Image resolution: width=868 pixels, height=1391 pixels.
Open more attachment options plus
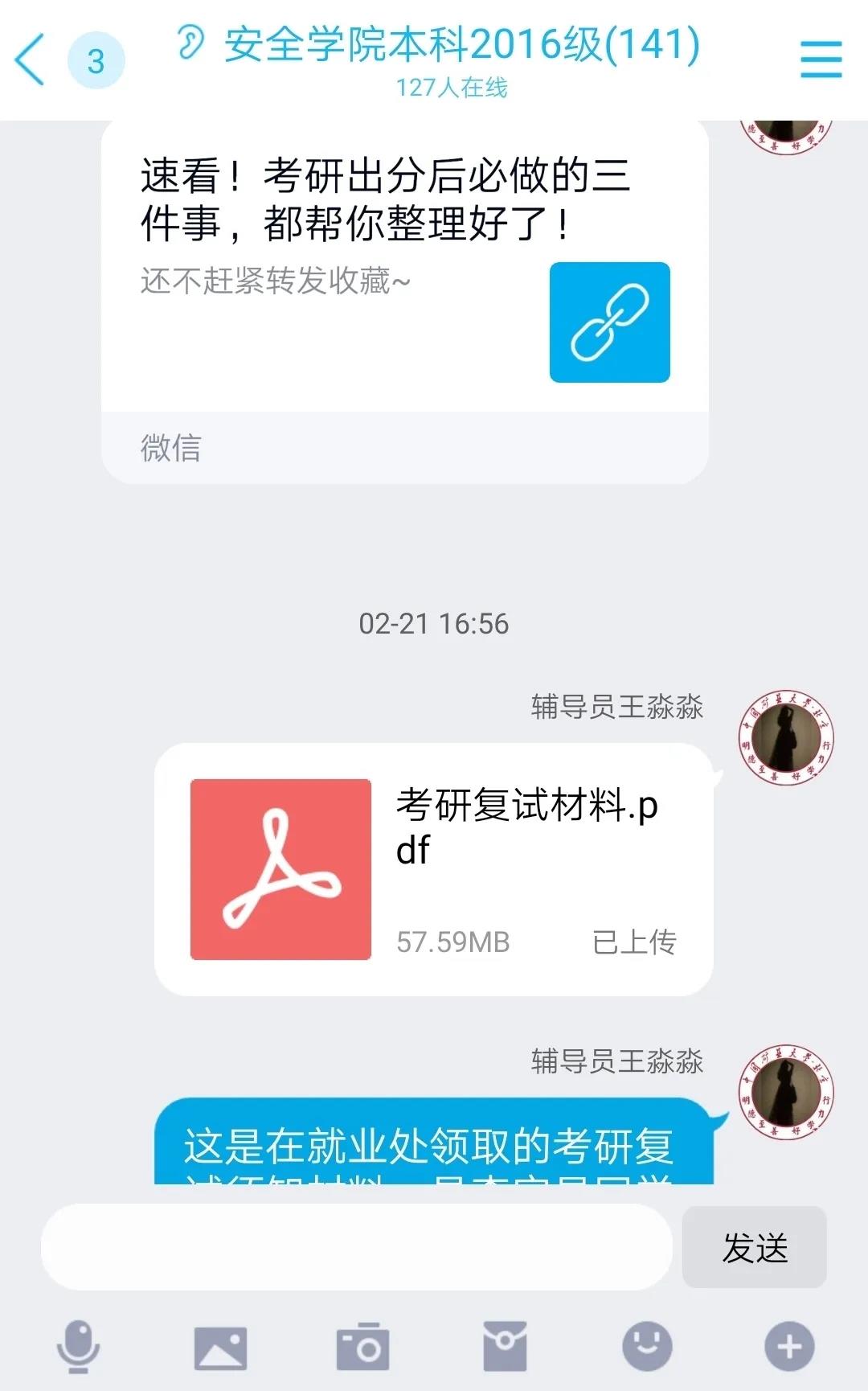pyautogui.click(x=788, y=1346)
